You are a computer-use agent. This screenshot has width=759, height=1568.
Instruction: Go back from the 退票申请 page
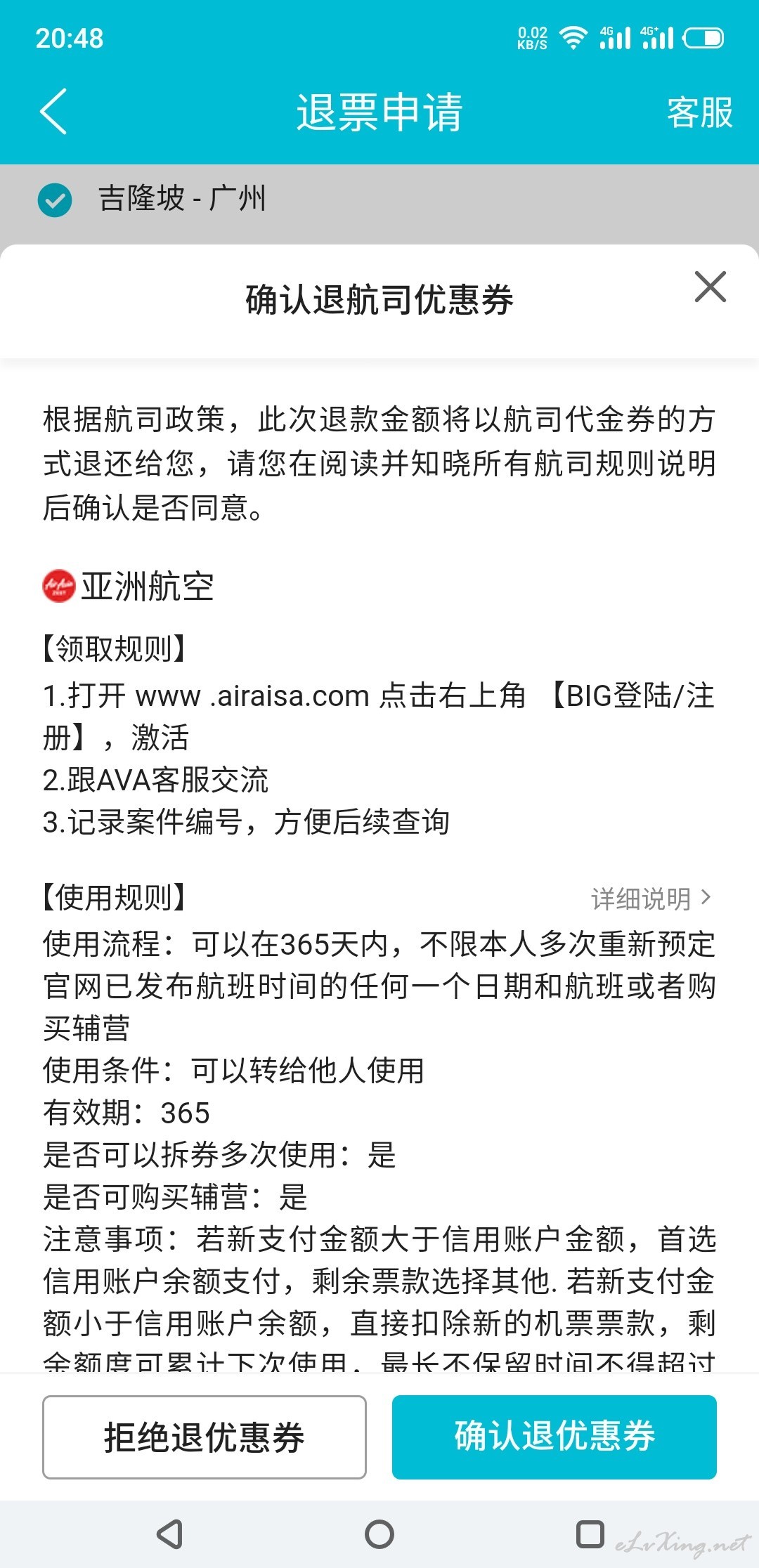(x=53, y=111)
